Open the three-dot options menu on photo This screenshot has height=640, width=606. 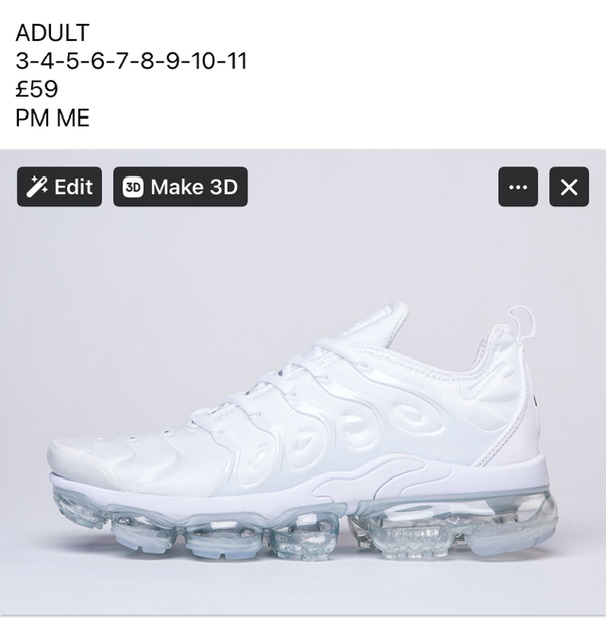click(517, 187)
